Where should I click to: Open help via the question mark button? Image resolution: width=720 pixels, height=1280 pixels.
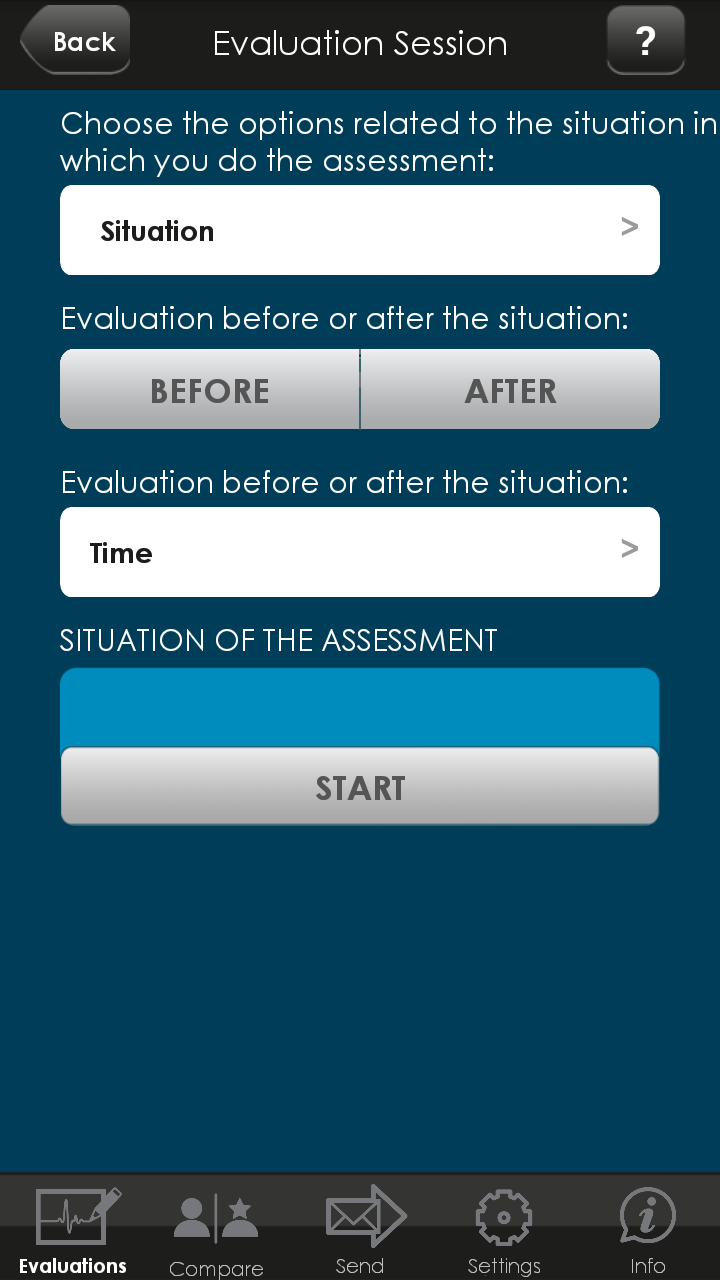645,42
